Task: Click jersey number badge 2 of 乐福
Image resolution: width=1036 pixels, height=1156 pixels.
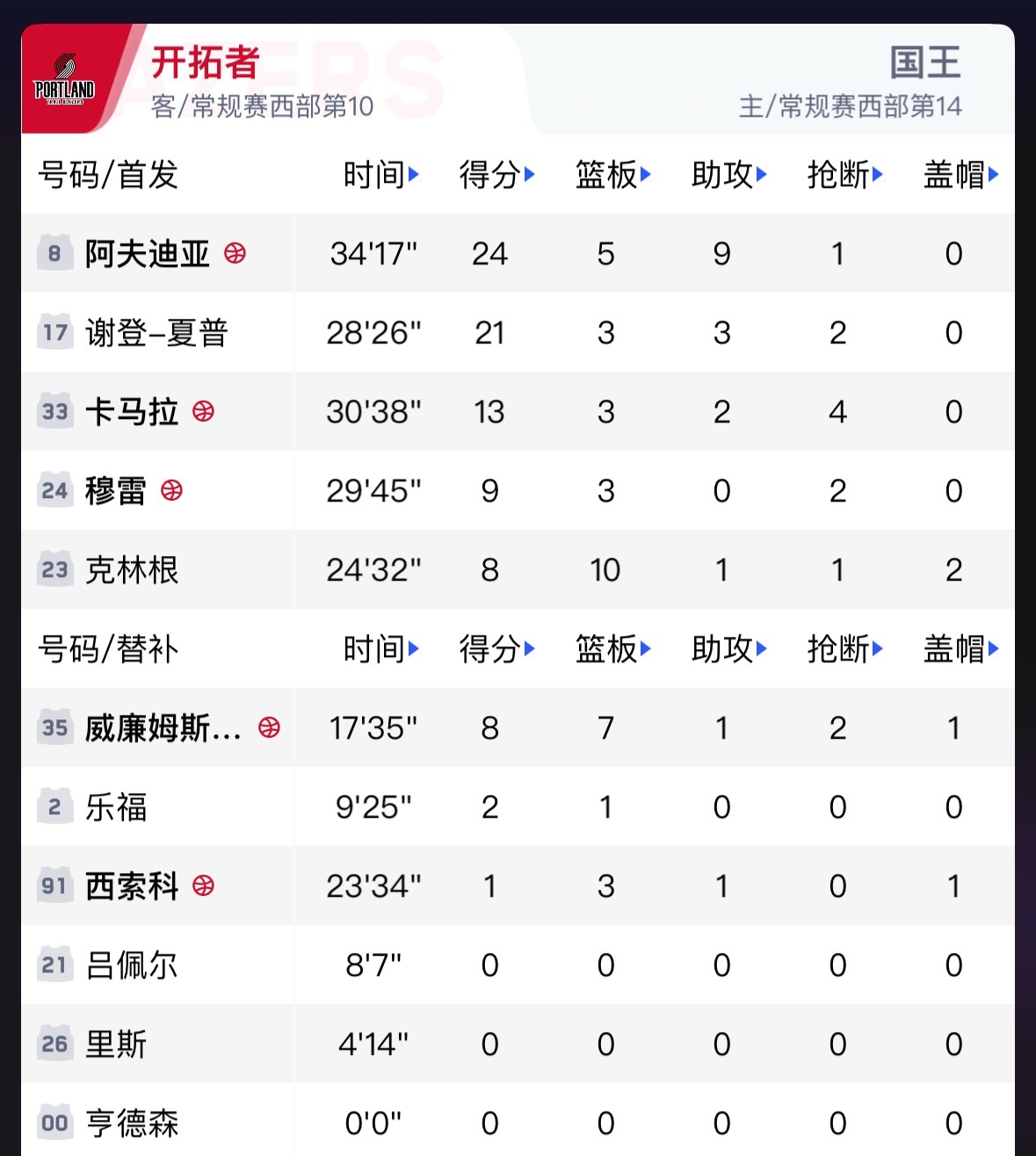Action: pos(54,806)
